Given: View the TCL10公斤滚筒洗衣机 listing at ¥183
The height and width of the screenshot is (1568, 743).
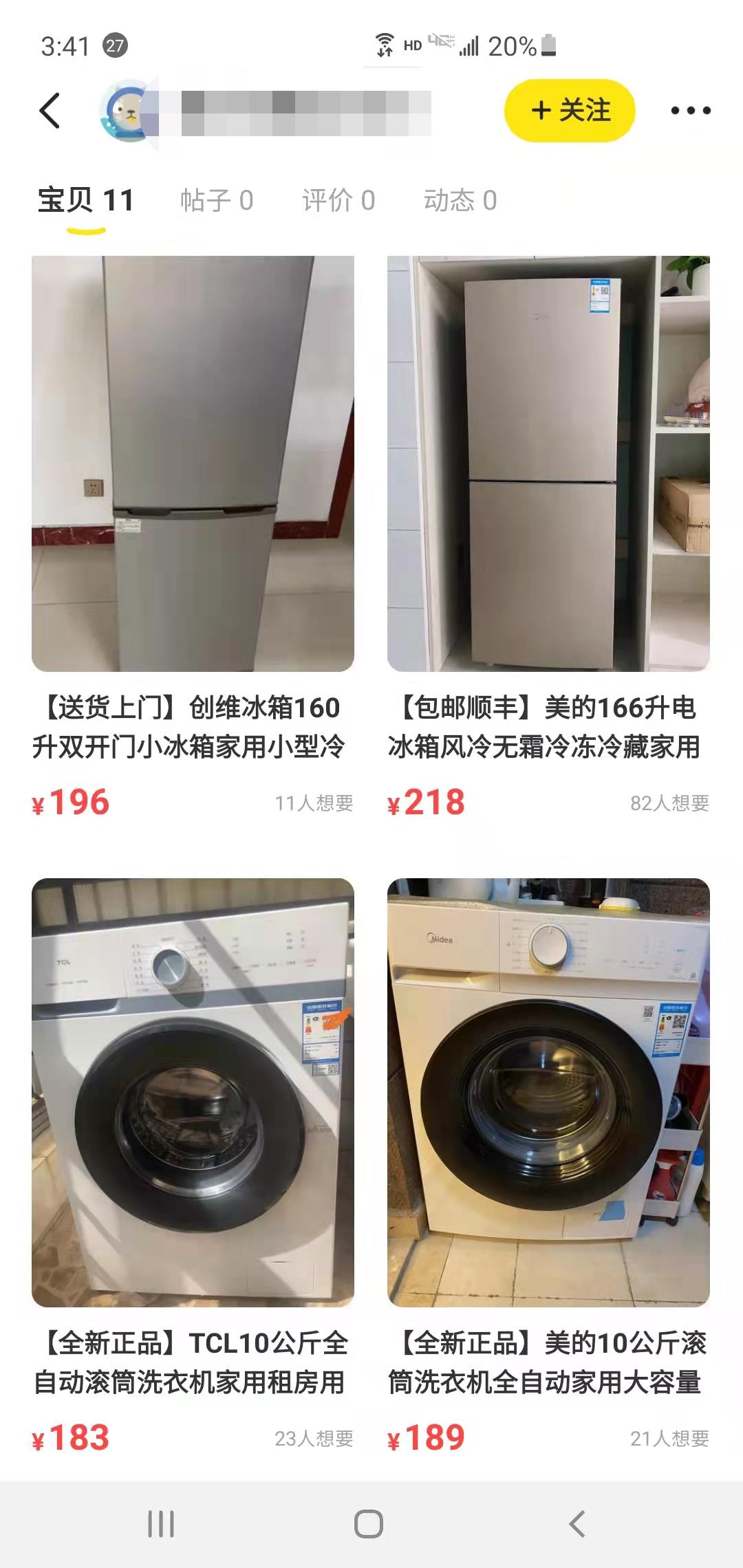Looking at the screenshot, I should click(x=193, y=1092).
